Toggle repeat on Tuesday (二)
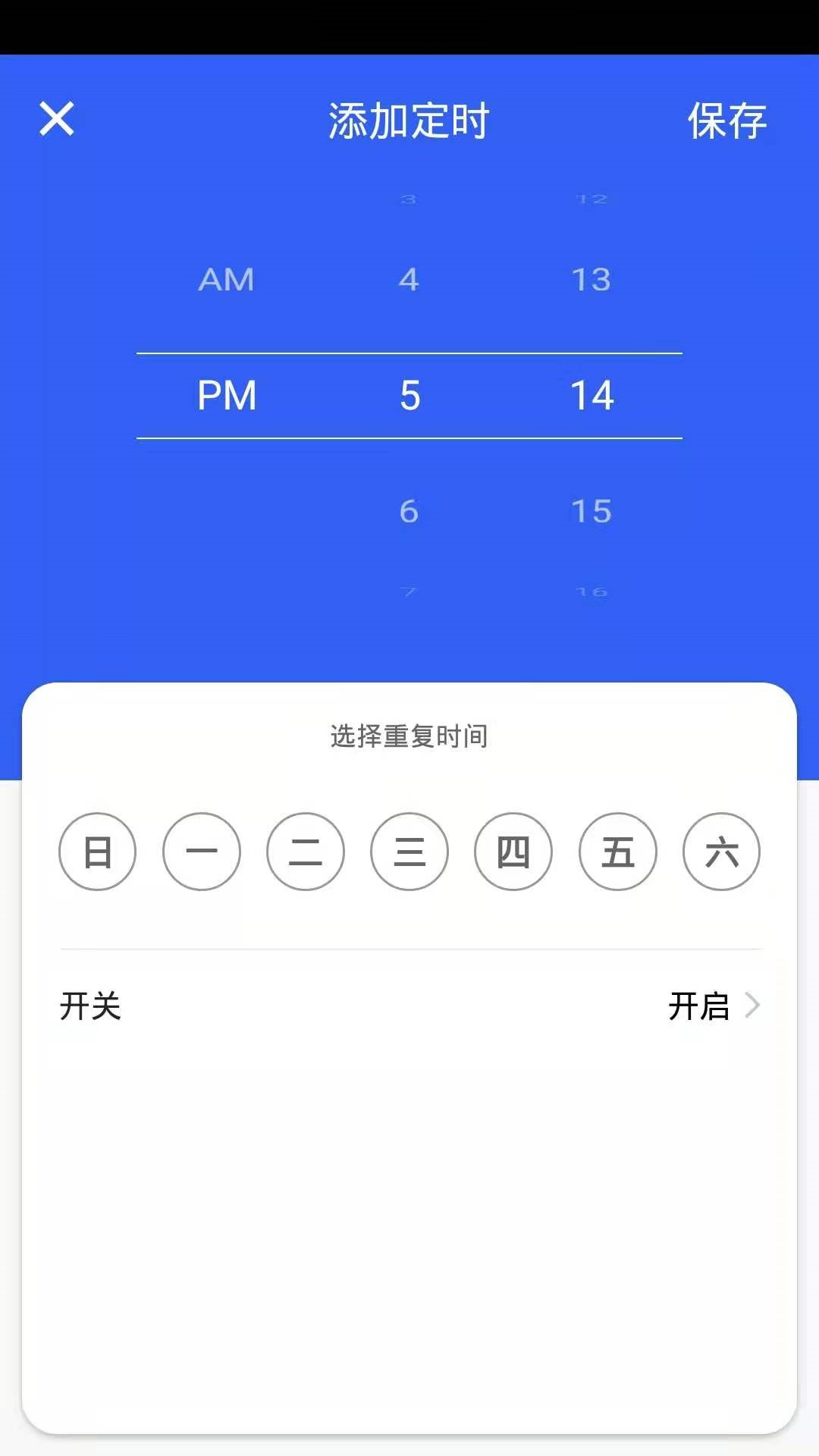The image size is (819, 1456). [x=306, y=852]
